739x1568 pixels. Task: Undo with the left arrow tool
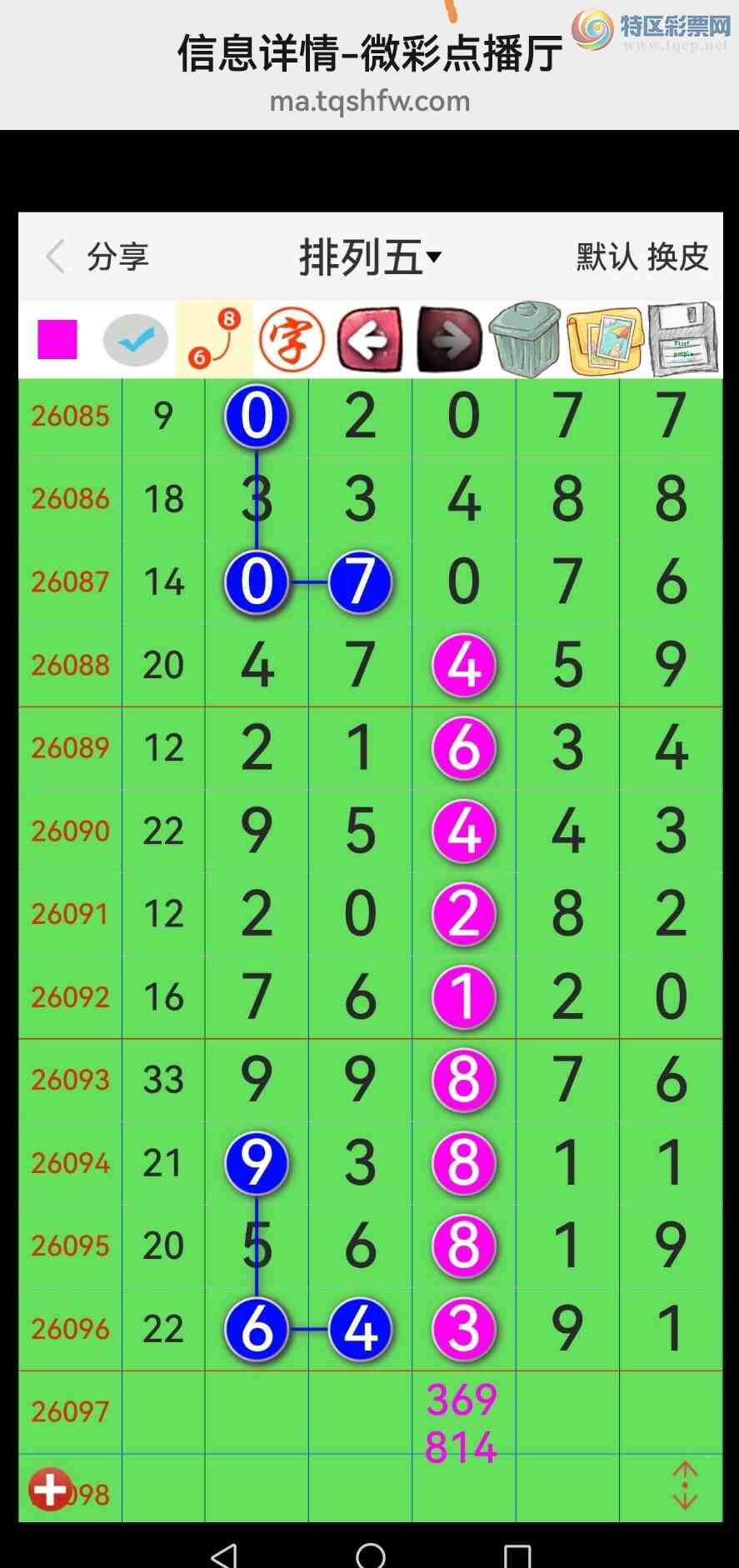pyautogui.click(x=370, y=340)
